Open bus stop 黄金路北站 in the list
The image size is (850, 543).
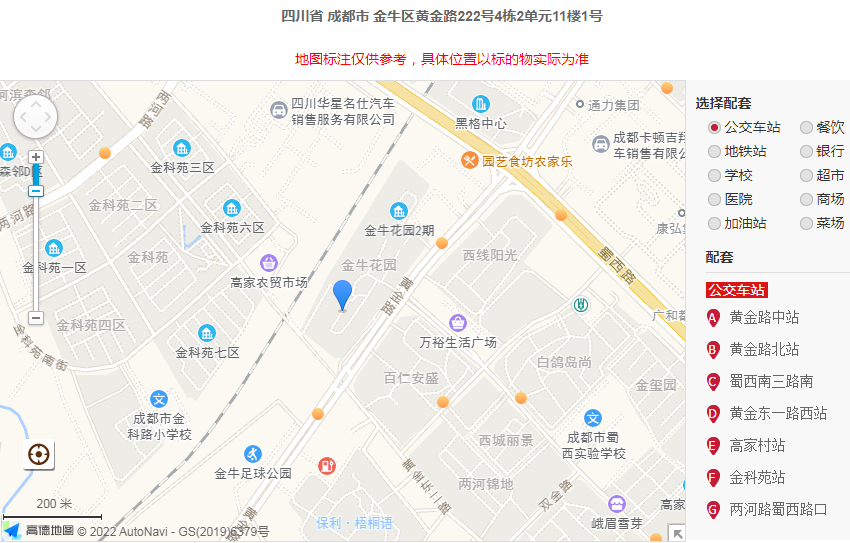pyautogui.click(x=763, y=350)
